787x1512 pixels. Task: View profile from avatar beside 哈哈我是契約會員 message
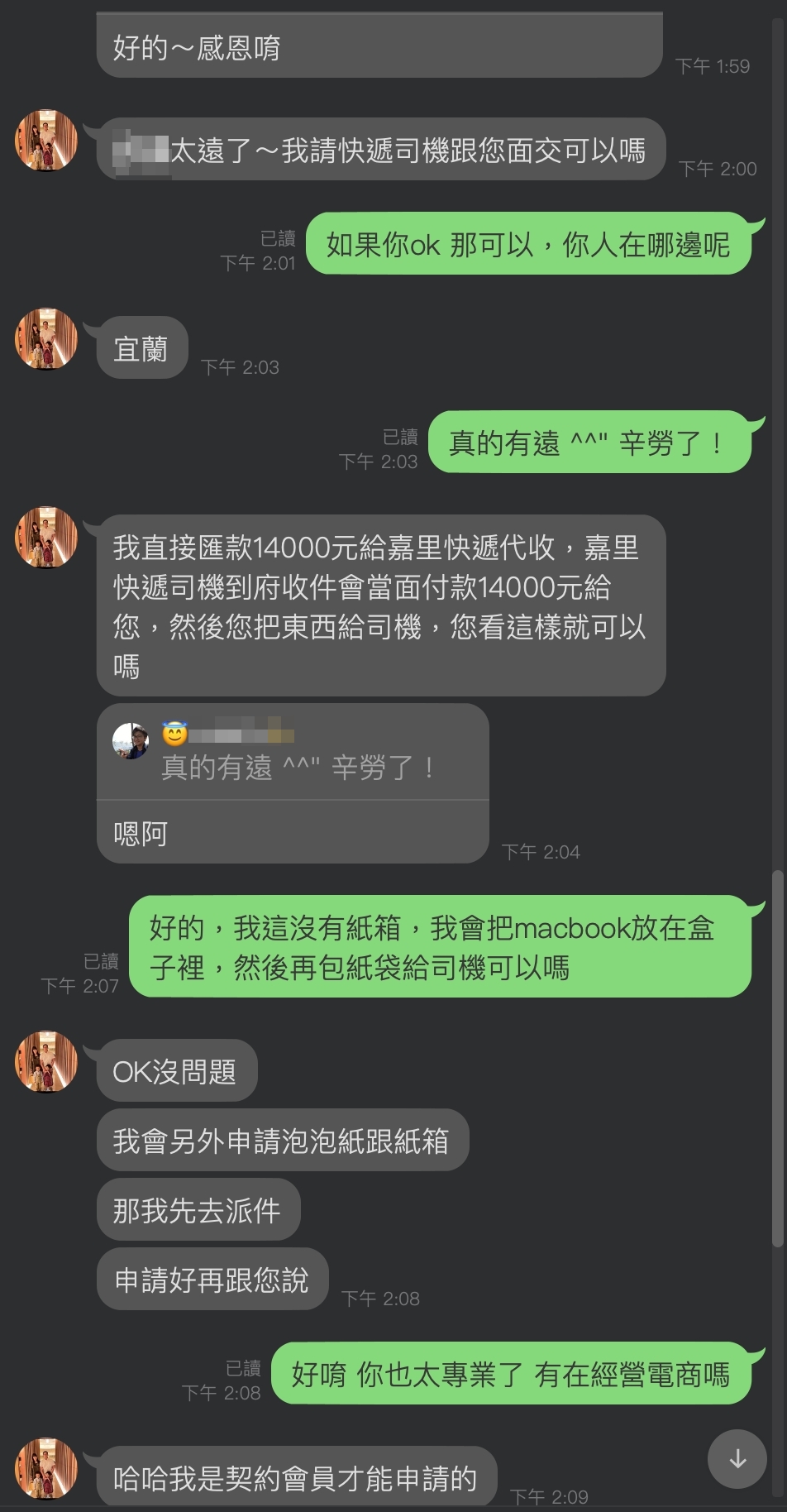(46, 1468)
